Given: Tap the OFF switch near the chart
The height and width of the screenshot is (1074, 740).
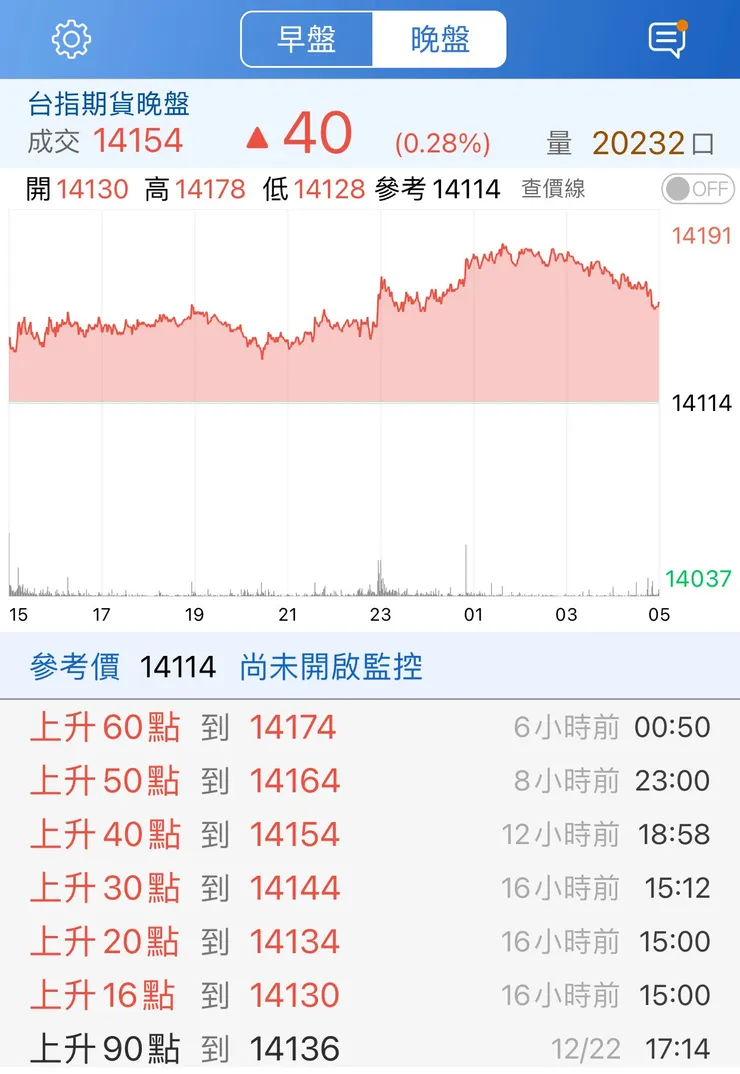Looking at the screenshot, I should (697, 188).
